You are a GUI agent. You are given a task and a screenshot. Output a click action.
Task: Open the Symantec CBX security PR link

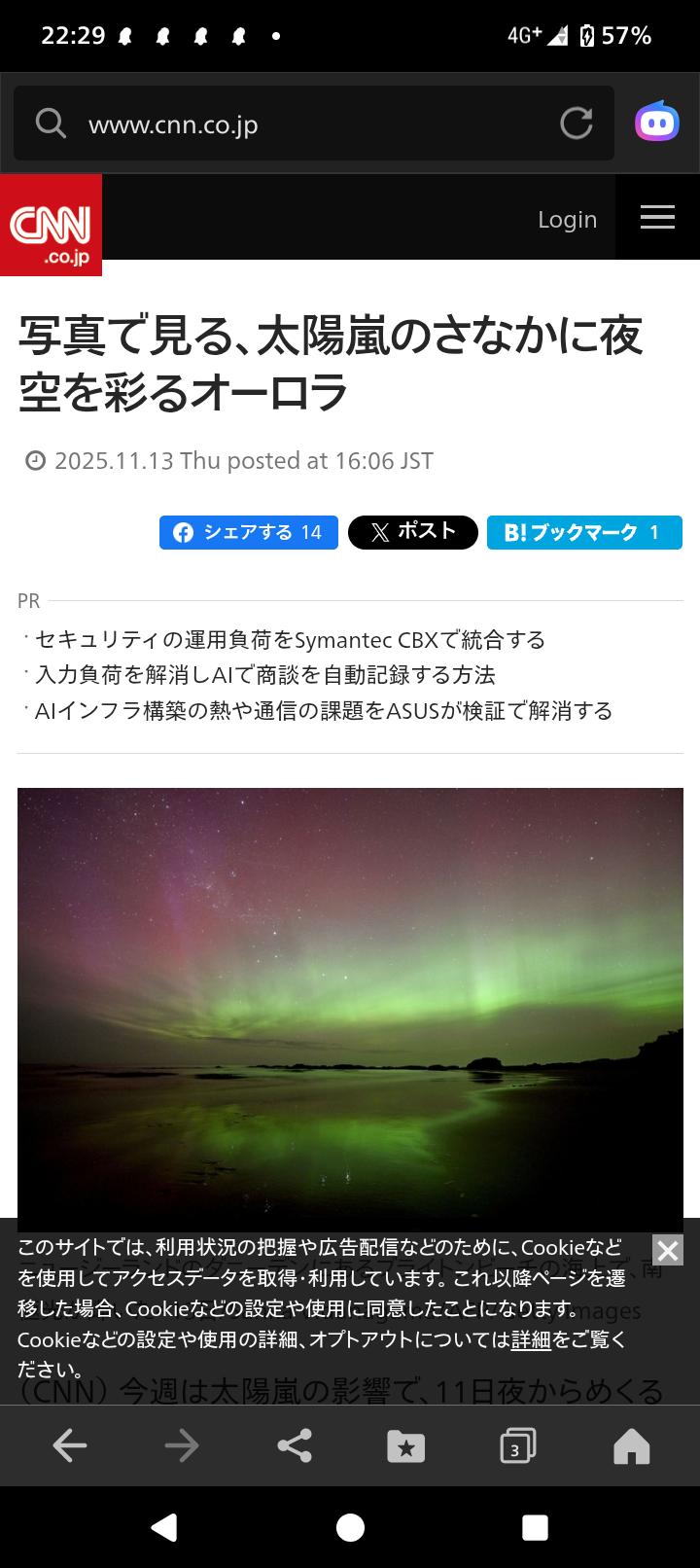[x=290, y=640]
